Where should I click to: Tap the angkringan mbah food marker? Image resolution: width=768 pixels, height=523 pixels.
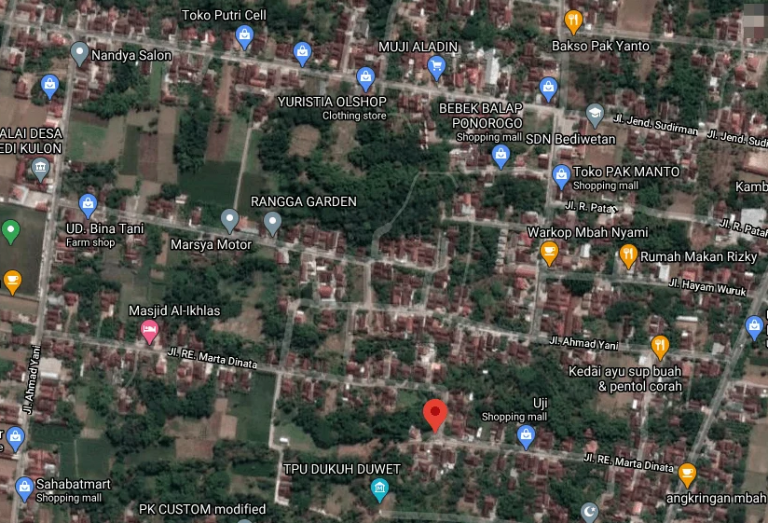point(687,474)
